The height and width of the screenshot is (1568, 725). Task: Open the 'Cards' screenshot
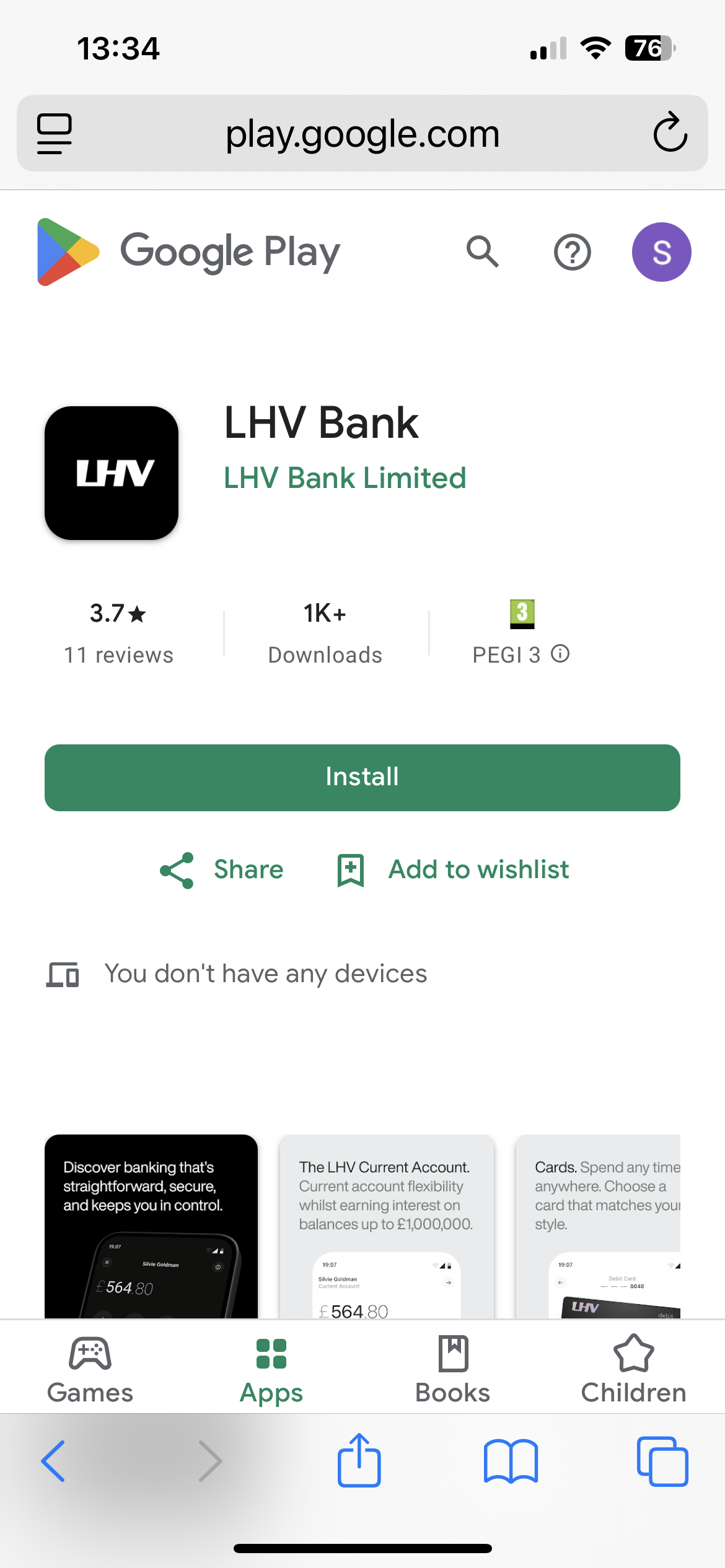tap(599, 1226)
